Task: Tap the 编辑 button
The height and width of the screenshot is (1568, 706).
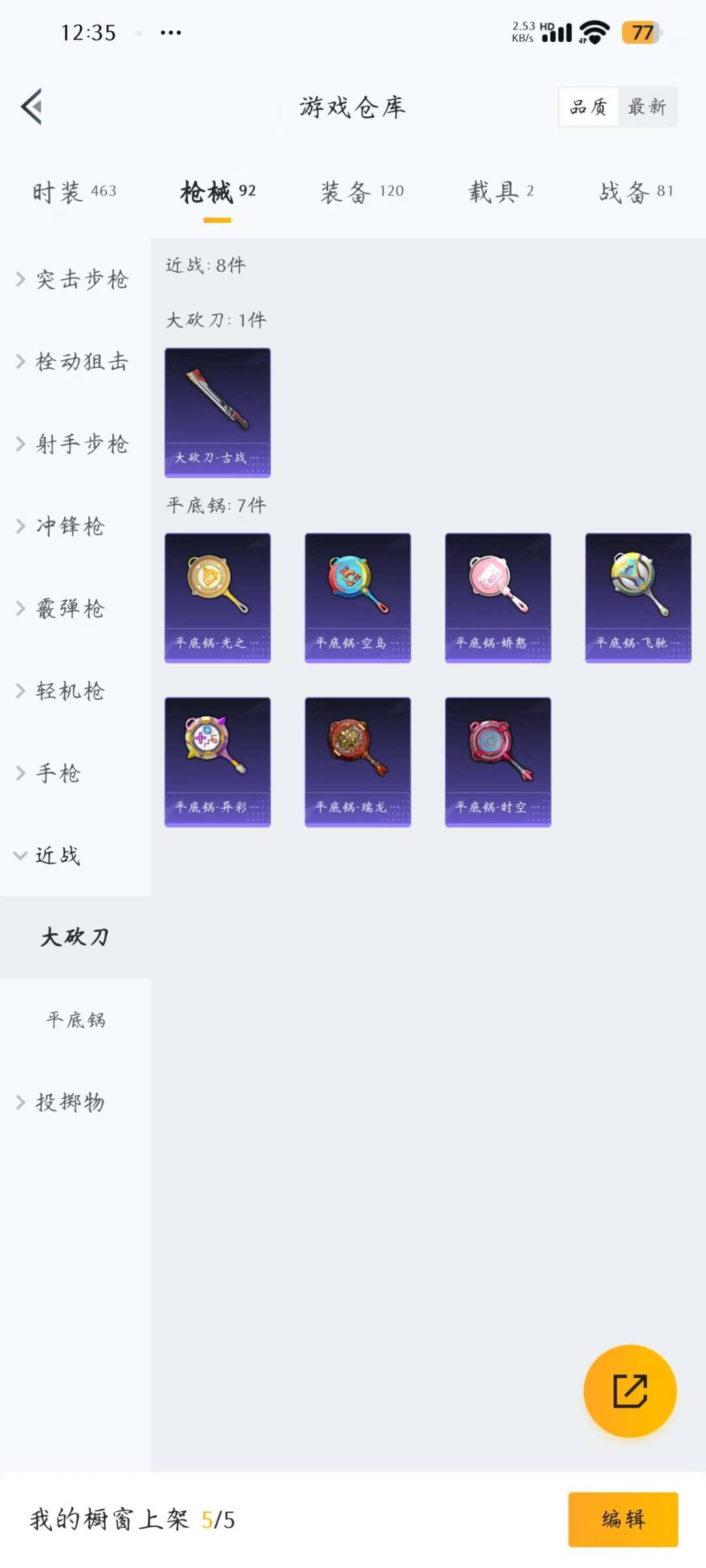Action: (623, 1519)
